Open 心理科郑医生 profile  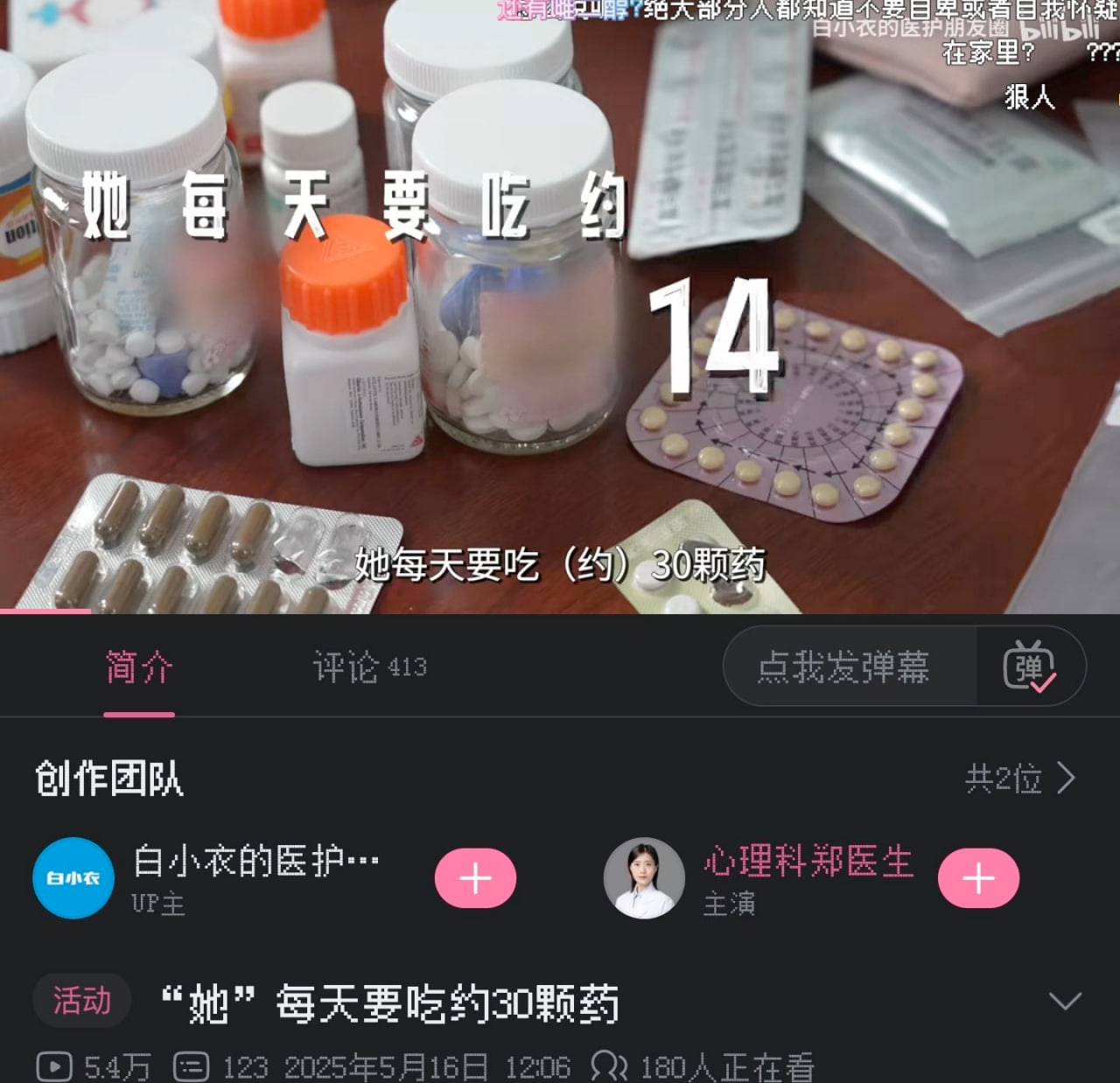pos(644,878)
